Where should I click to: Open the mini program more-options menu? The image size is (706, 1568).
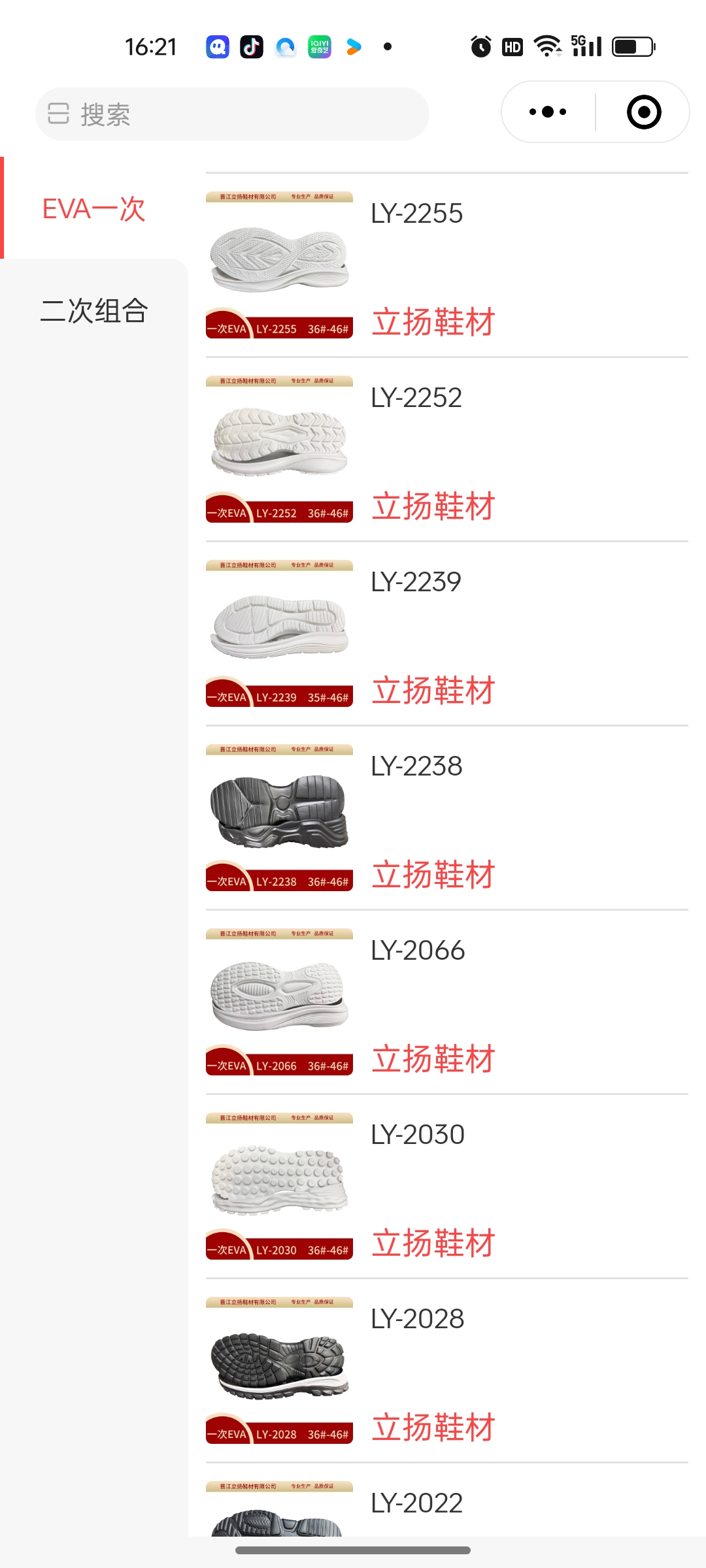[x=548, y=112]
